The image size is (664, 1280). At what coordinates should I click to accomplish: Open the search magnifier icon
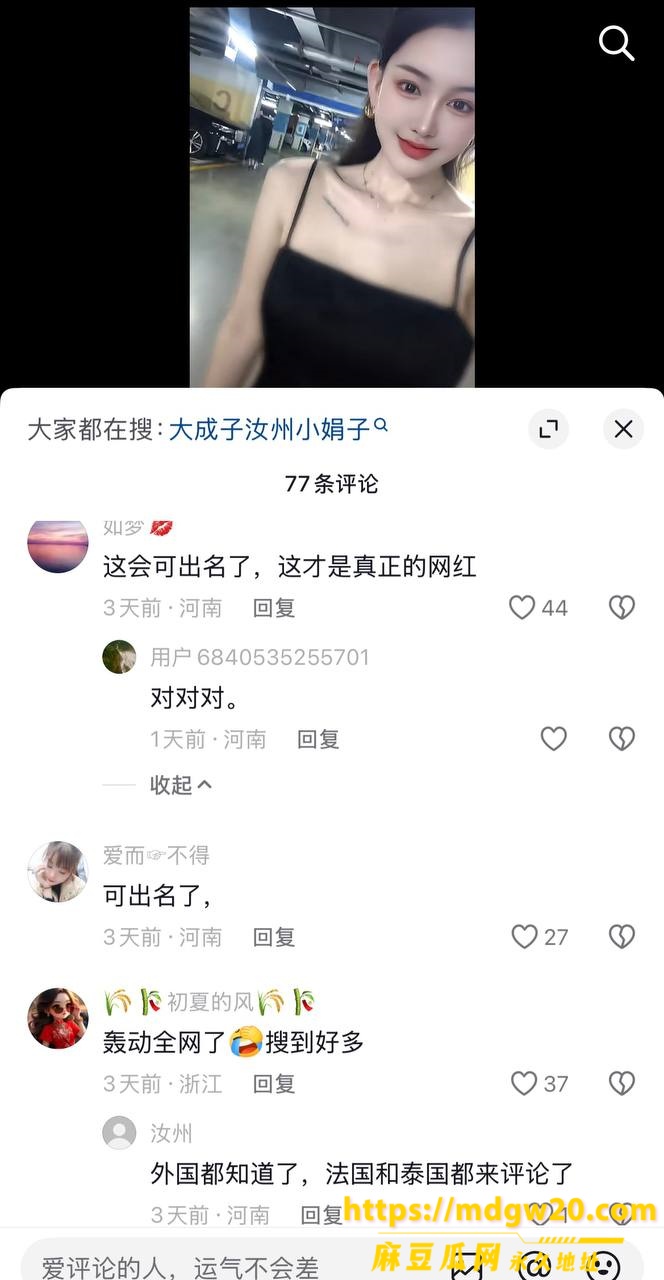point(616,43)
